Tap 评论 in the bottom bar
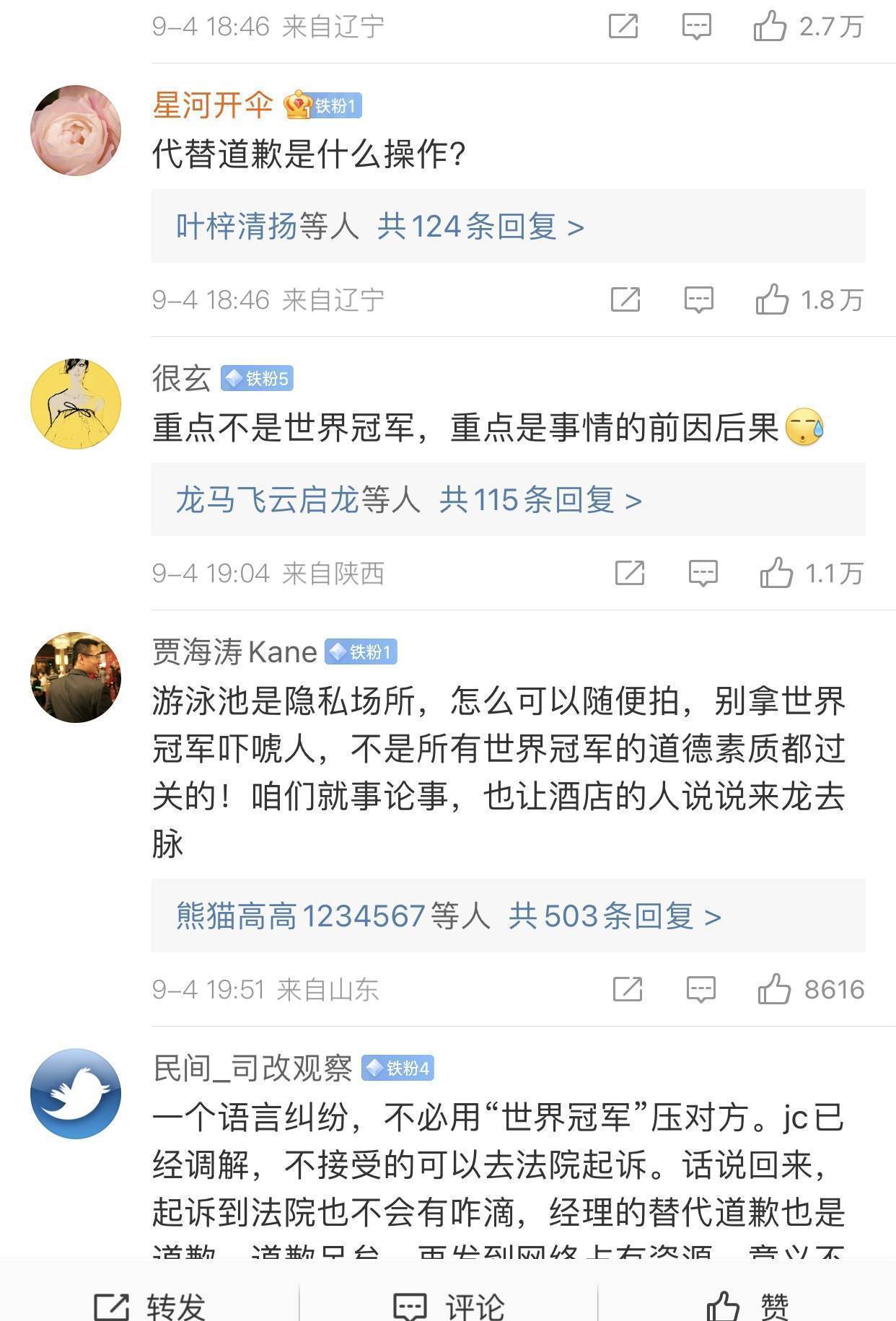 click(448, 1306)
